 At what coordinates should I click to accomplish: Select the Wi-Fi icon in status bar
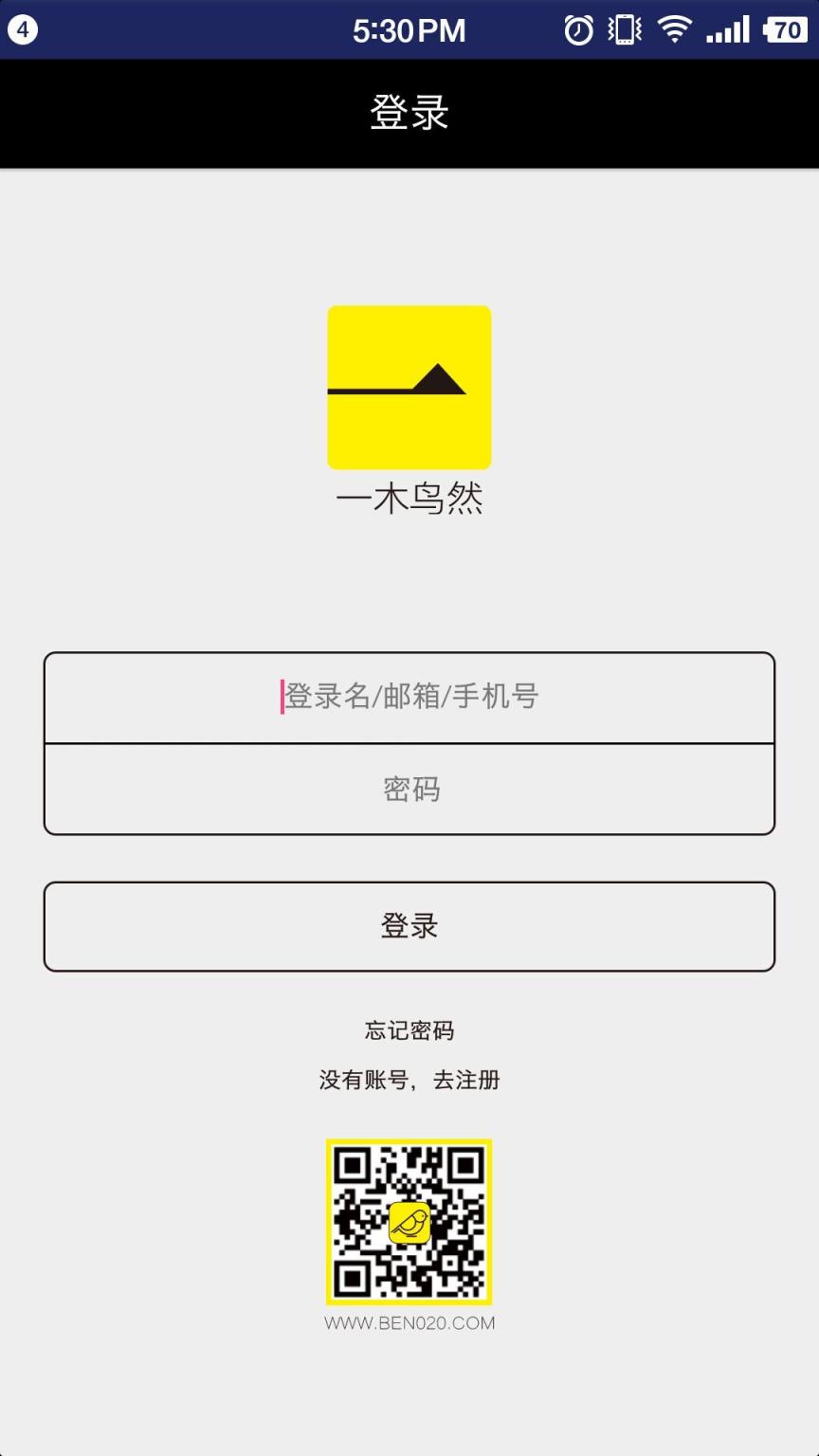(x=675, y=29)
